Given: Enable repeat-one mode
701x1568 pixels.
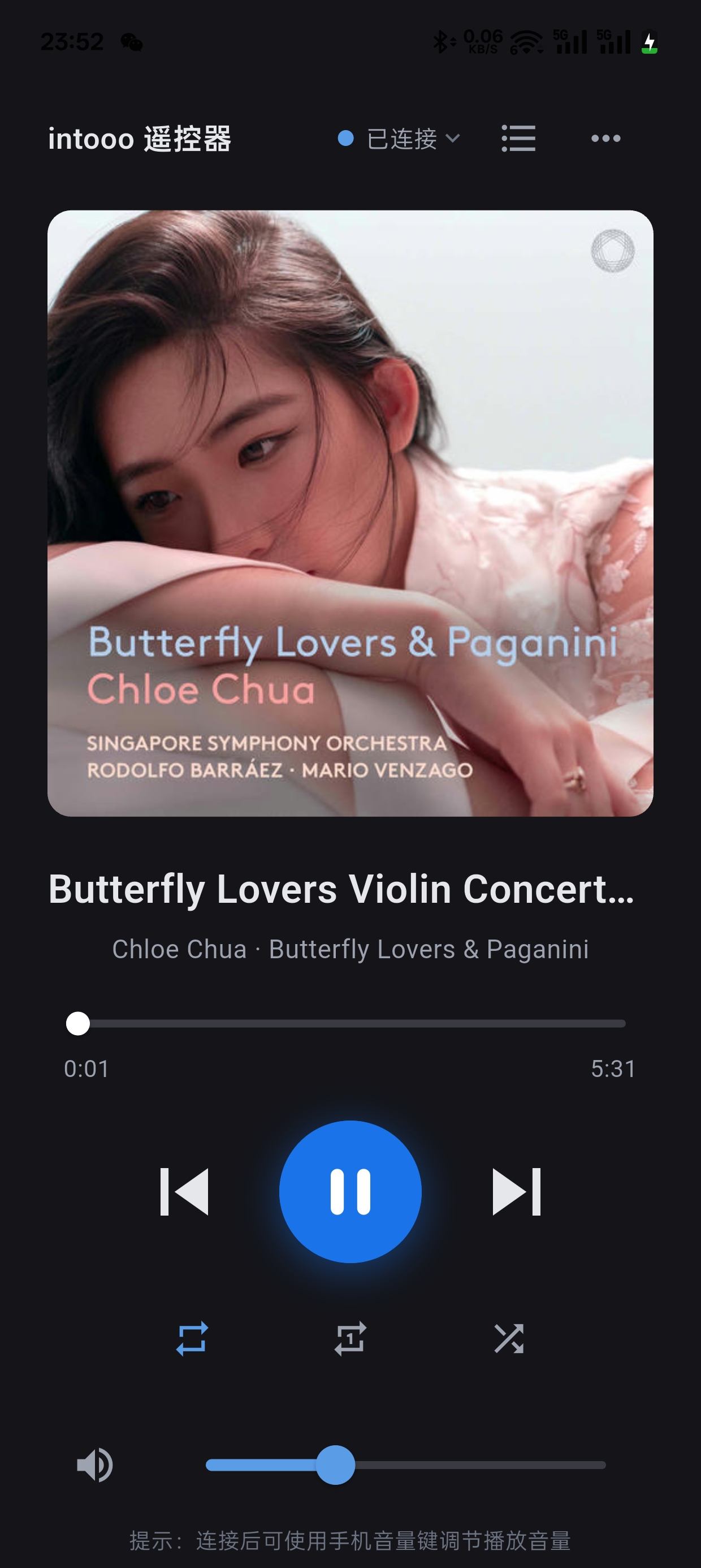Looking at the screenshot, I should point(350,1338).
